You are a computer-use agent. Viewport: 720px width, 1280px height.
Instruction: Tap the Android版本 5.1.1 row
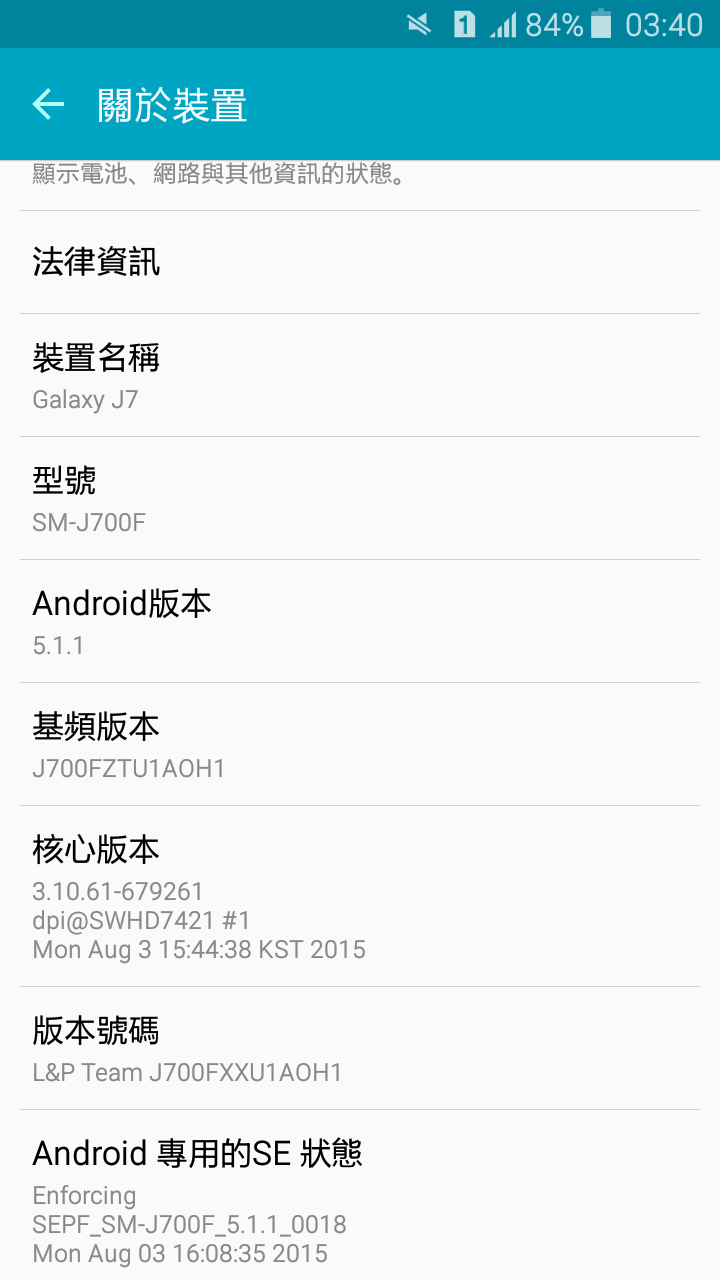[360, 622]
